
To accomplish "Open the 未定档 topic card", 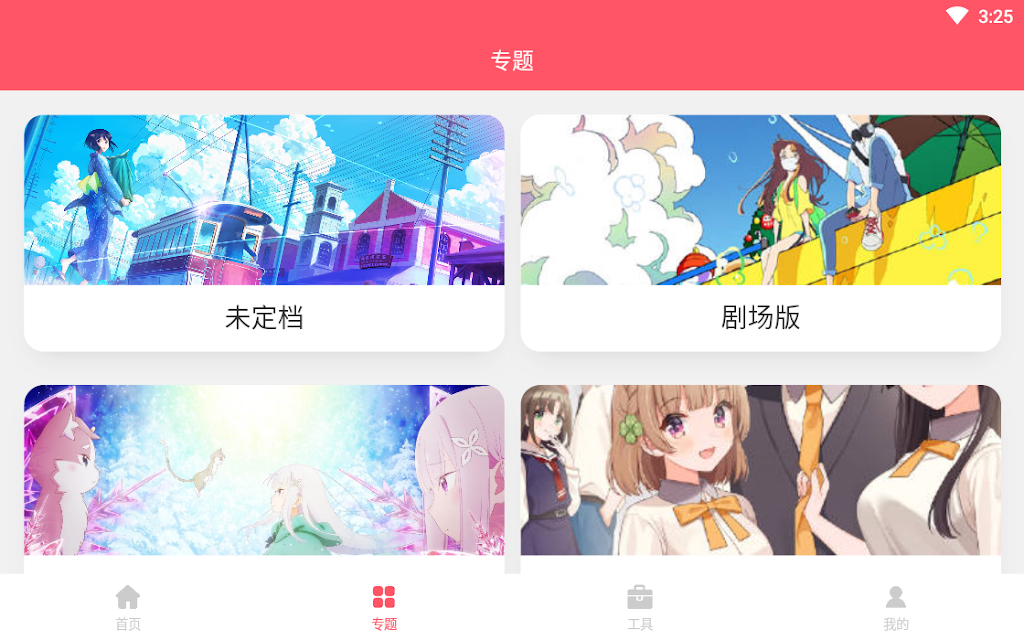I will pyautogui.click(x=264, y=233).
